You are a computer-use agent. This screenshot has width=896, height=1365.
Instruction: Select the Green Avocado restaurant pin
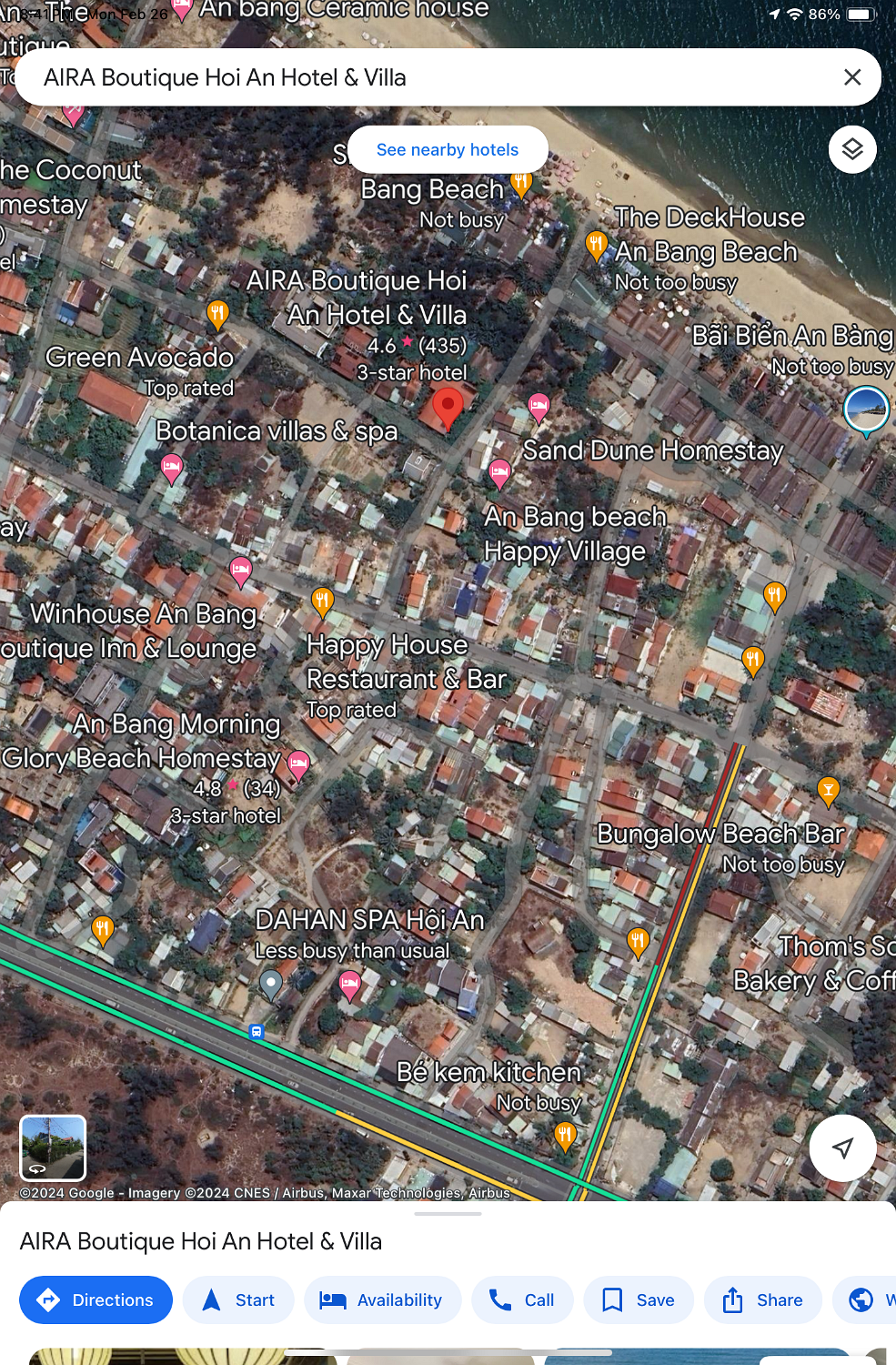217,315
